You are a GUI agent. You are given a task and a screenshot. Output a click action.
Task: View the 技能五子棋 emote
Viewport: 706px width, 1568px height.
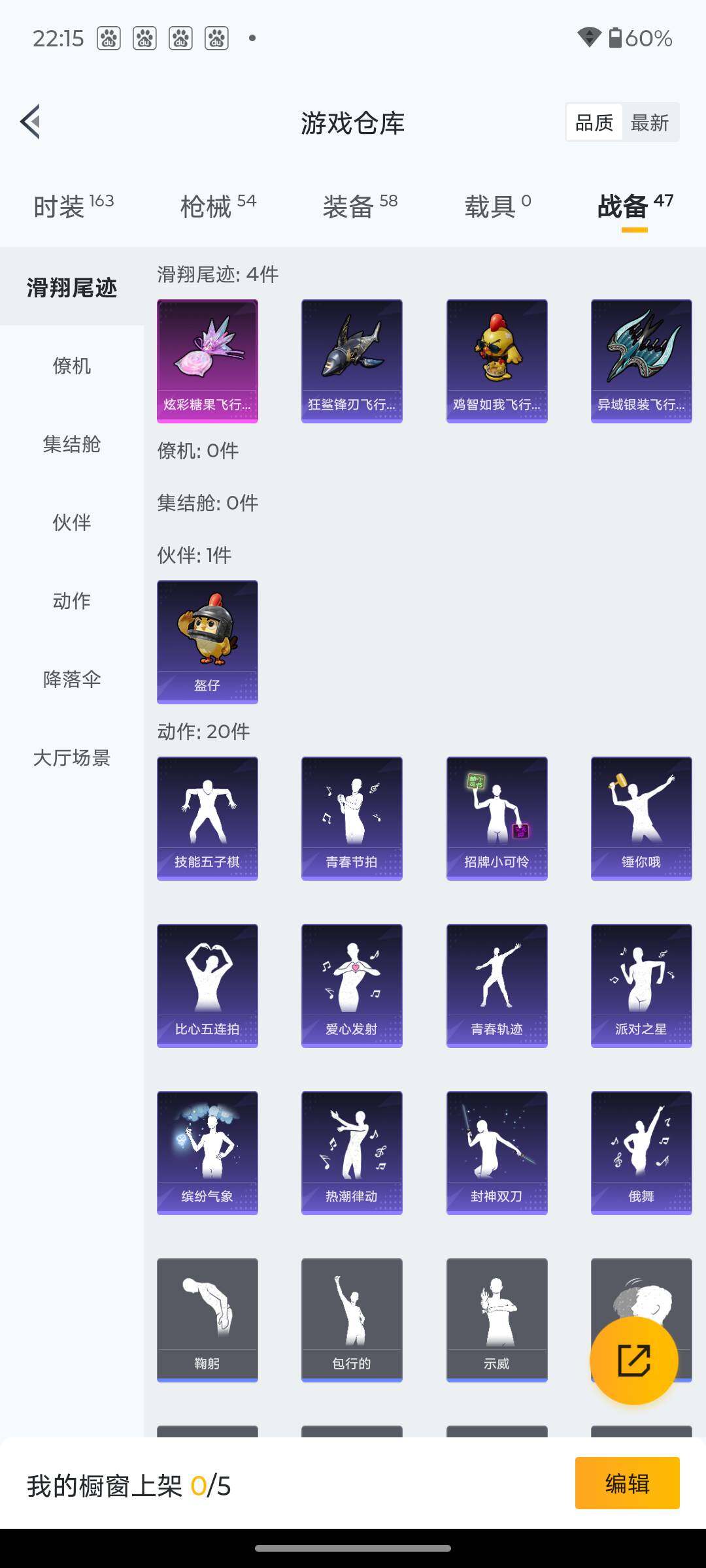(207, 818)
